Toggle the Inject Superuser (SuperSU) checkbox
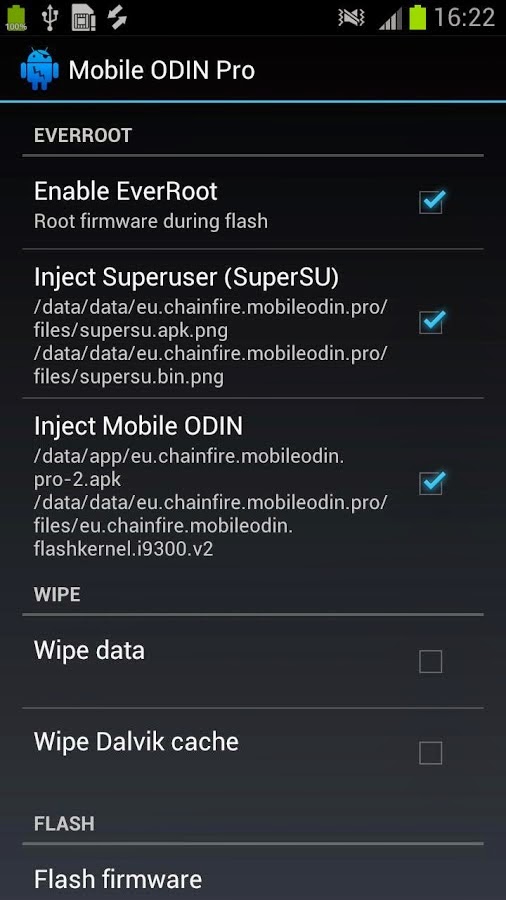 coord(431,321)
